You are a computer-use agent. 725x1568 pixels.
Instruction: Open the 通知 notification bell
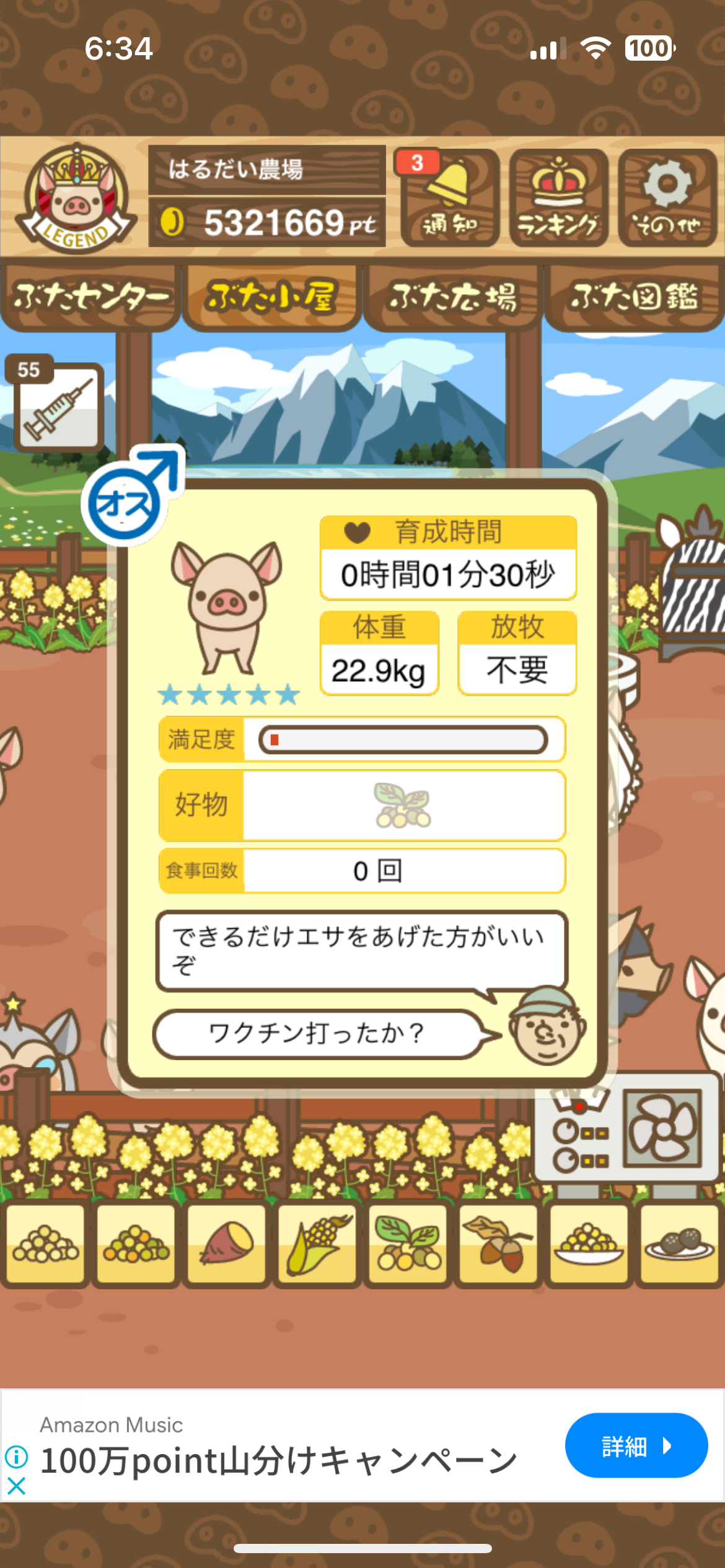(x=449, y=198)
